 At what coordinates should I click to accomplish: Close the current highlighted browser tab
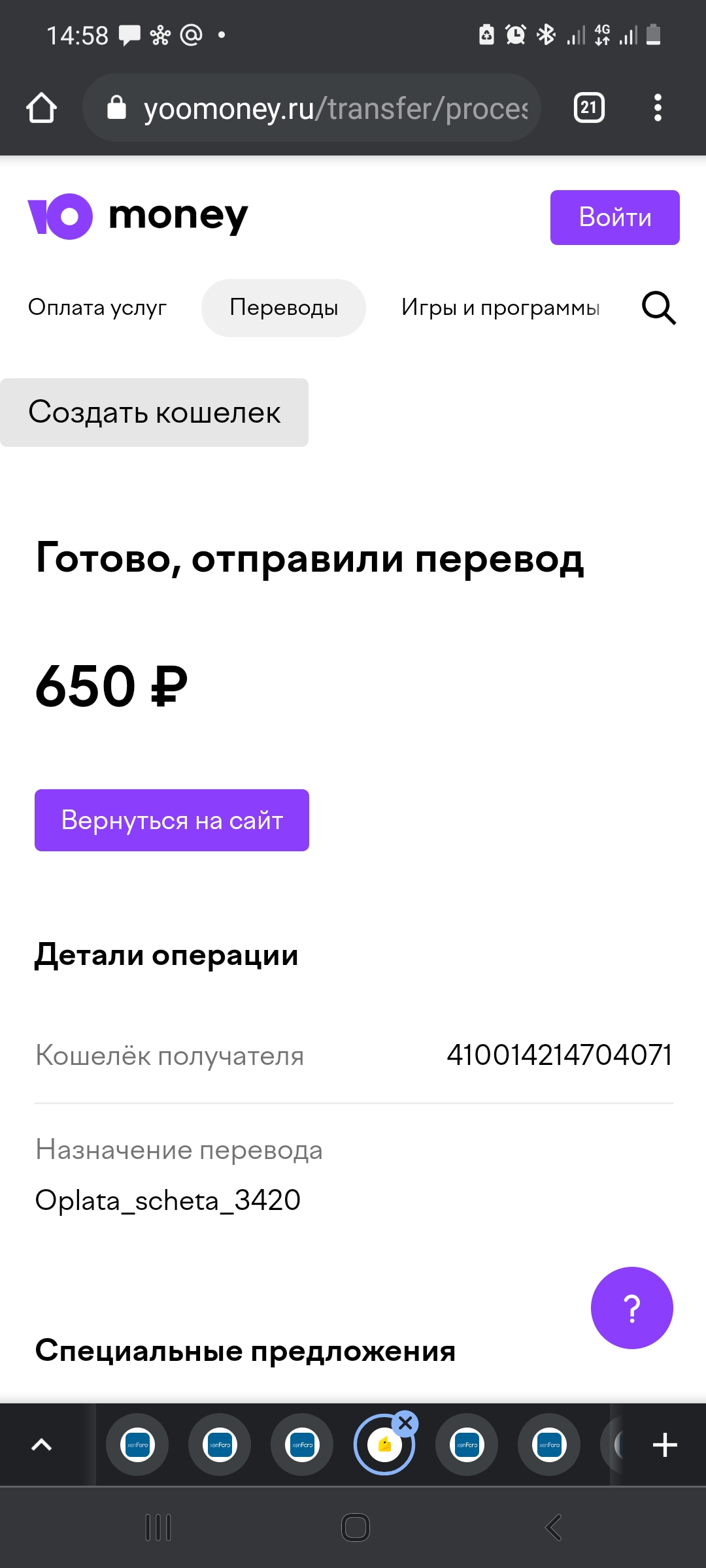(405, 1422)
